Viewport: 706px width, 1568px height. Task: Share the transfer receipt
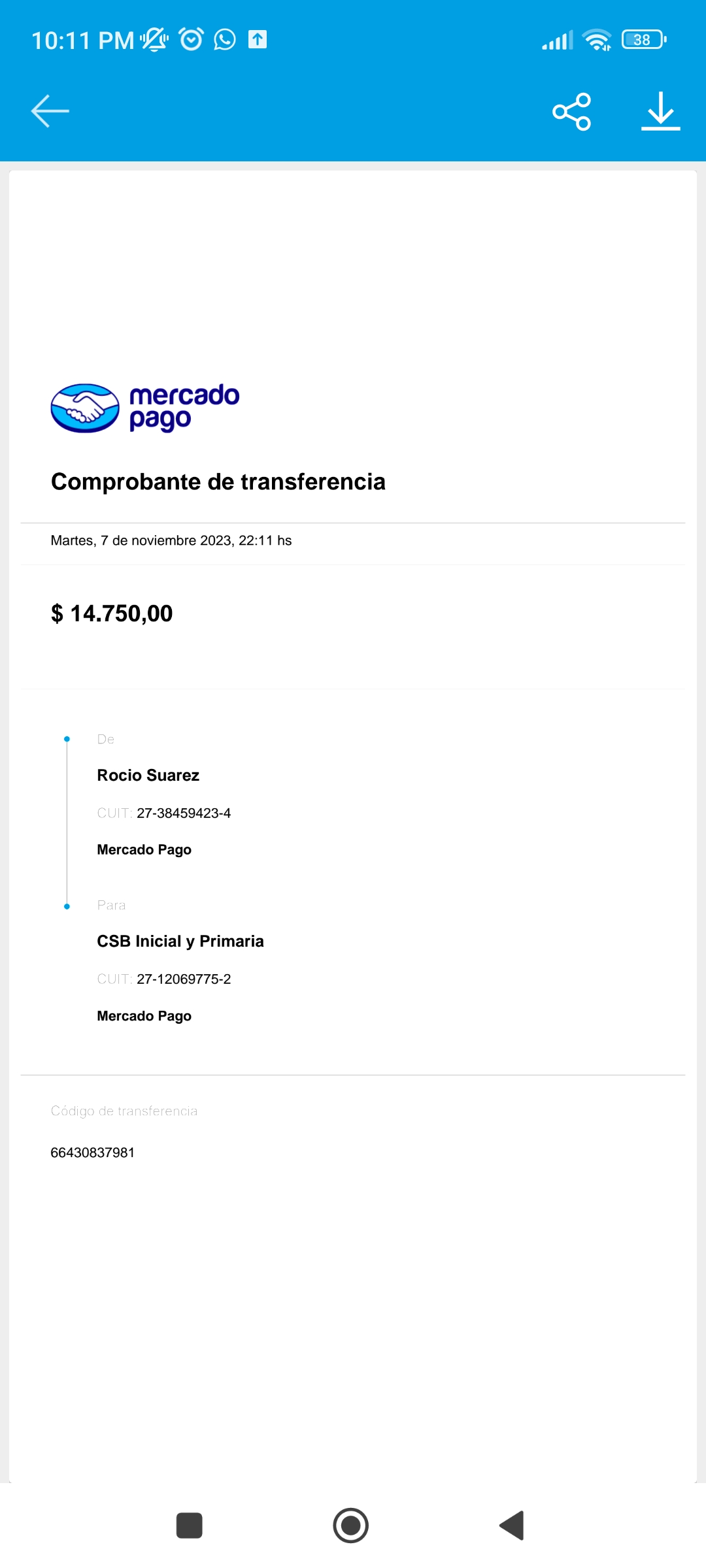(x=572, y=112)
